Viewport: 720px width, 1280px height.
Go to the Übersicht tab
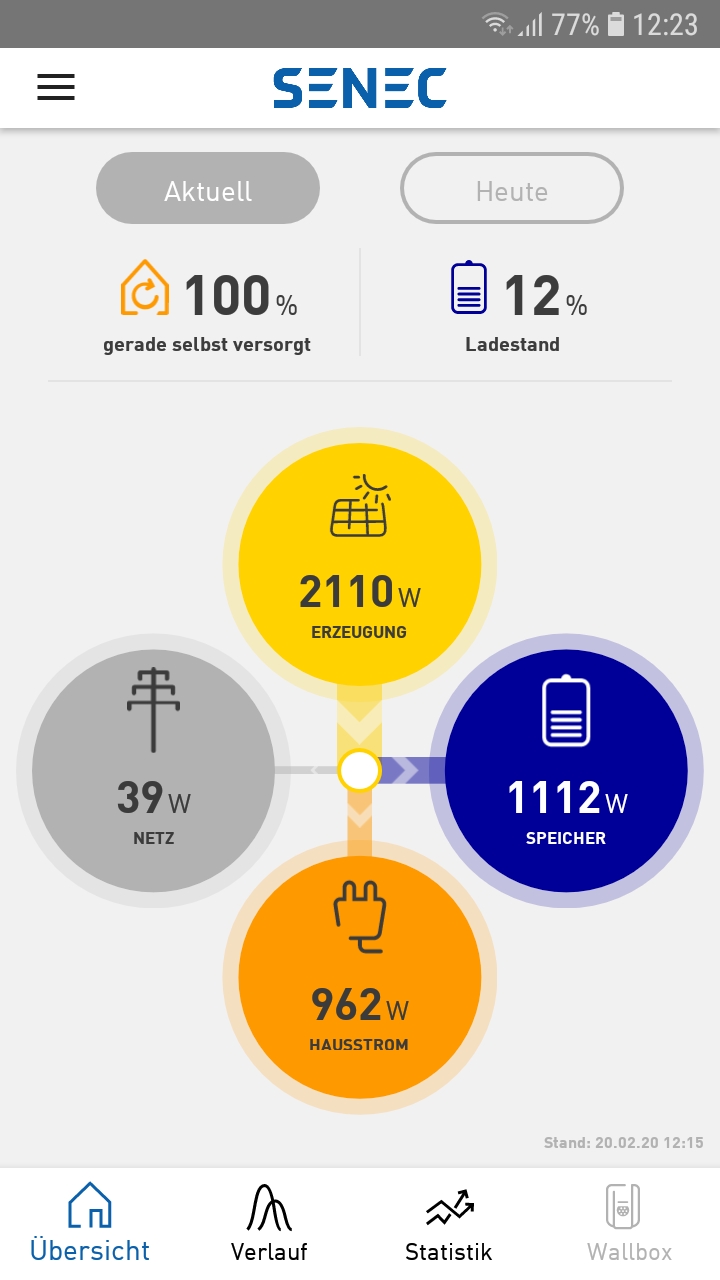coord(90,1222)
